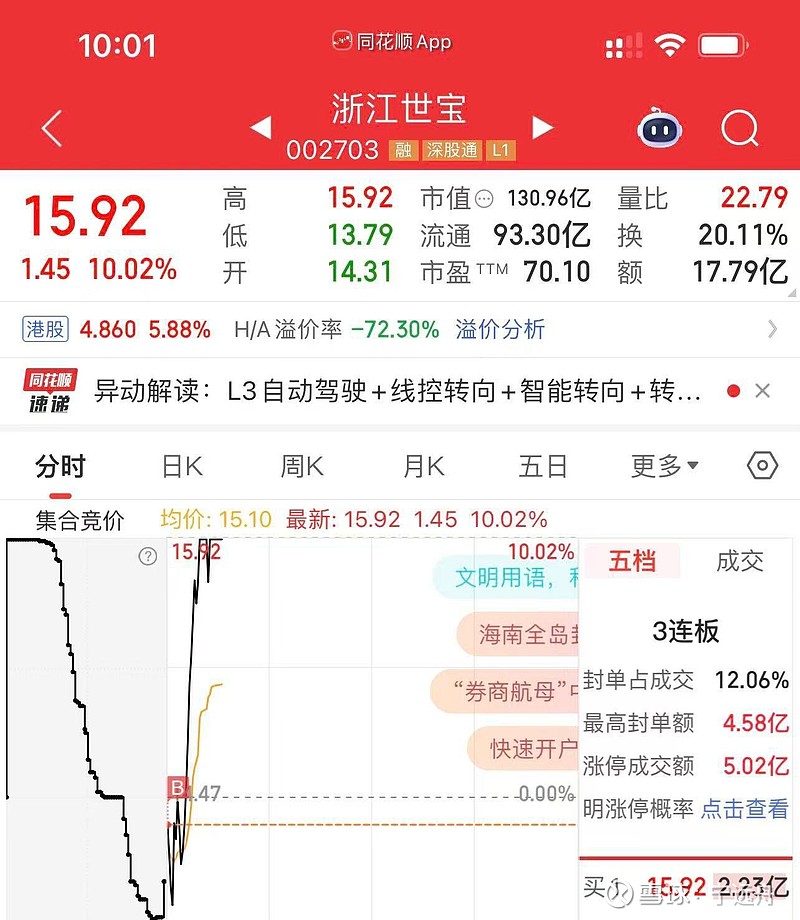
Task: Switch to previous stock with left triangle
Action: pos(261,128)
